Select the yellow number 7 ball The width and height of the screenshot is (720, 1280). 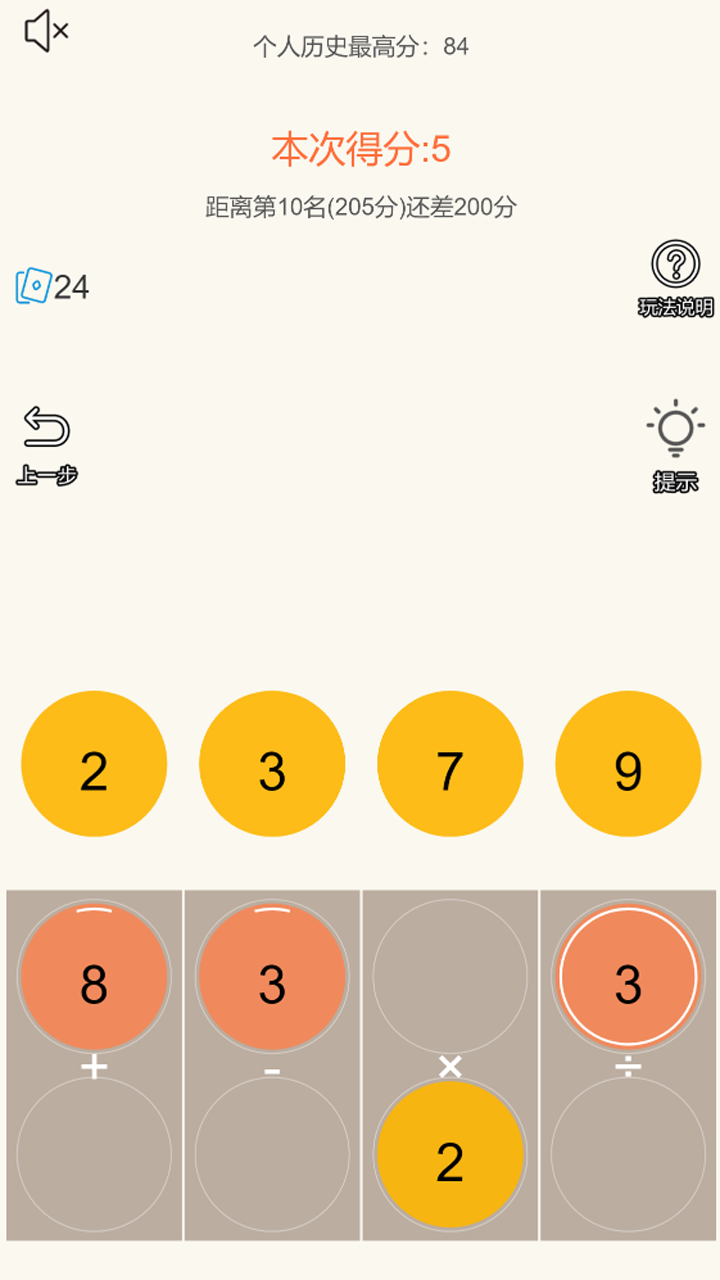click(450, 764)
